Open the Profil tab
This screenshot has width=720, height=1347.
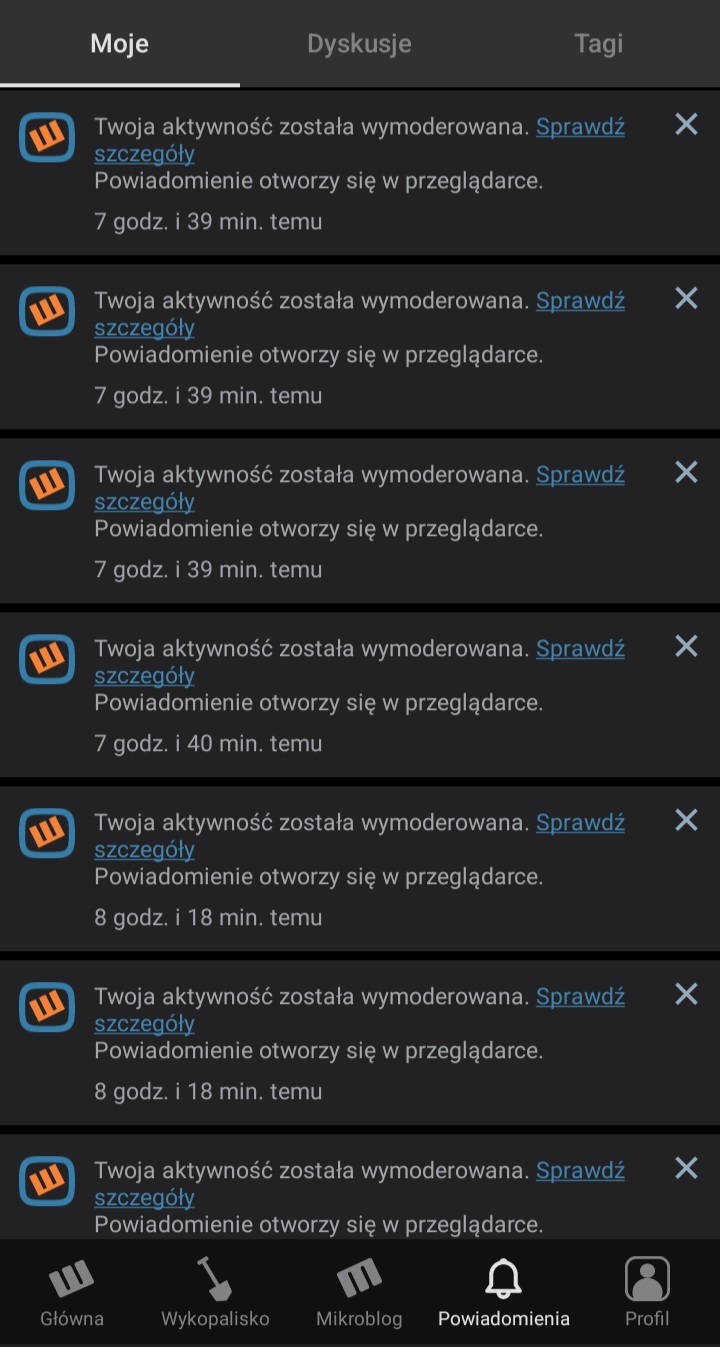coord(647,1293)
